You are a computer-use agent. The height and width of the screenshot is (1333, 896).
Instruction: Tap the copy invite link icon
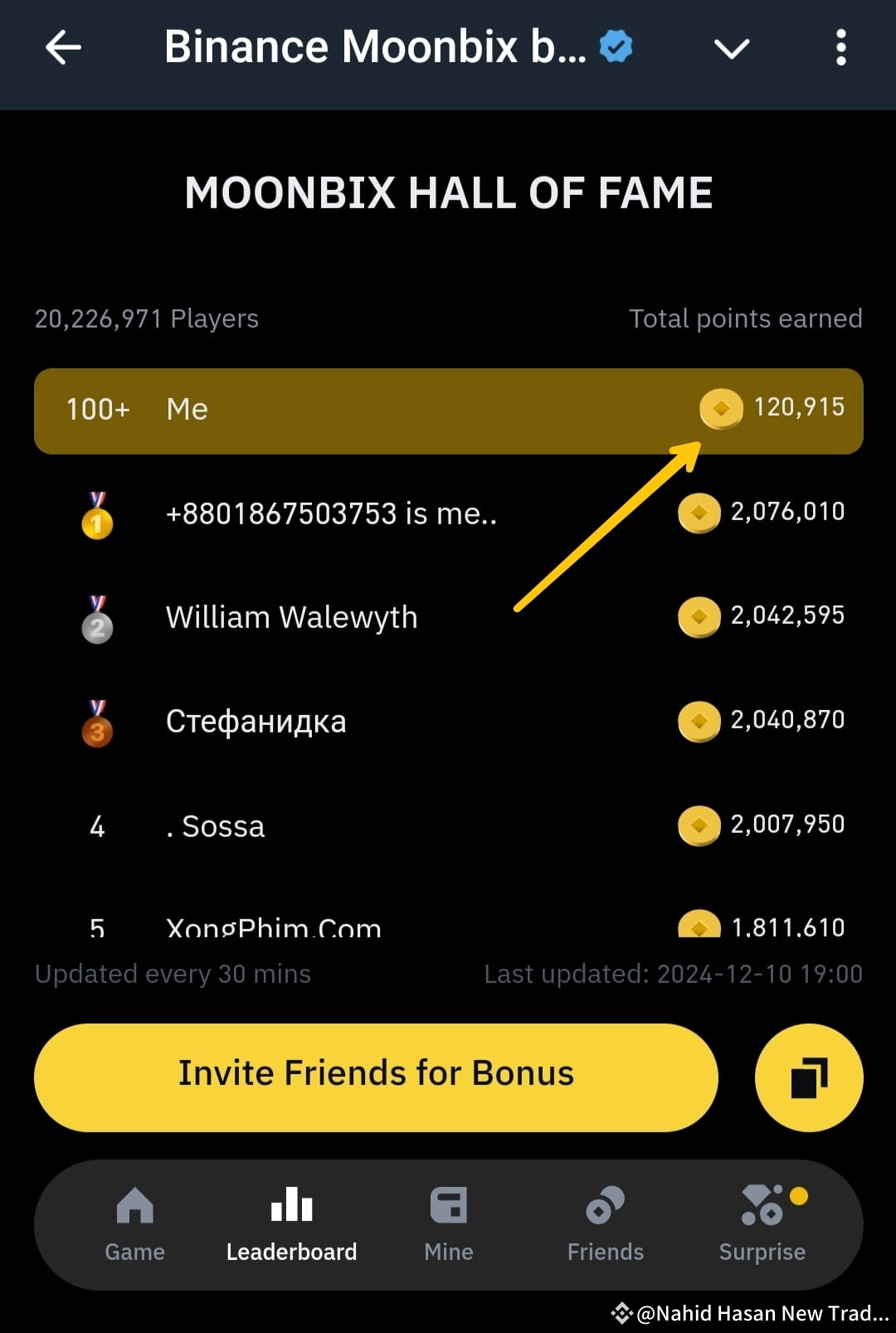coord(808,1078)
